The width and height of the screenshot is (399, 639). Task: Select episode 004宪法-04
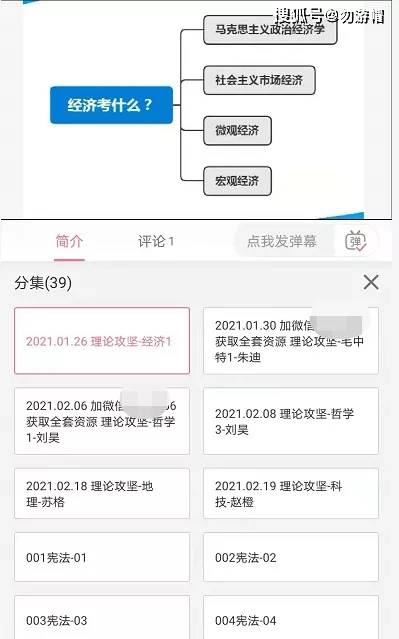tap(291, 617)
